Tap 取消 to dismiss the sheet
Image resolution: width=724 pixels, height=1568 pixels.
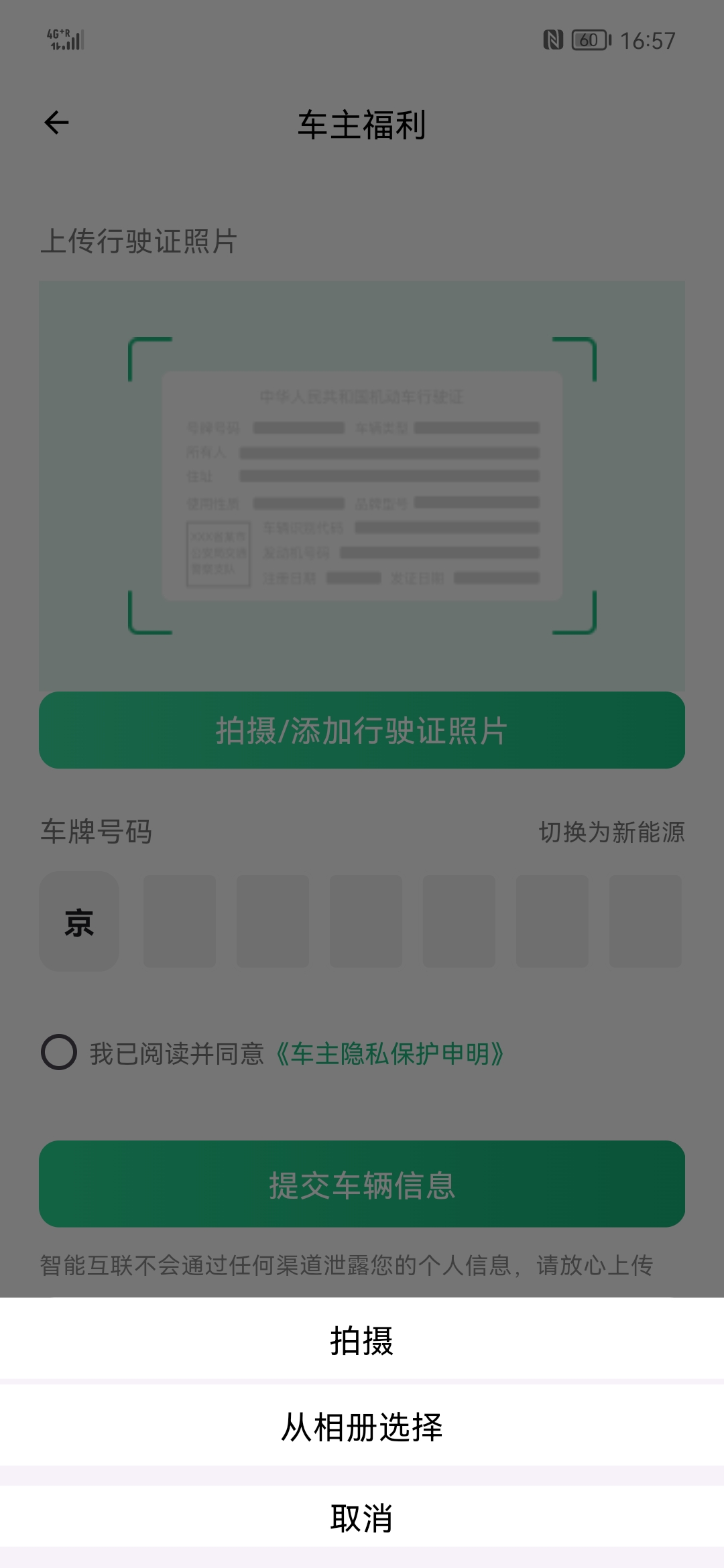pos(362,1518)
